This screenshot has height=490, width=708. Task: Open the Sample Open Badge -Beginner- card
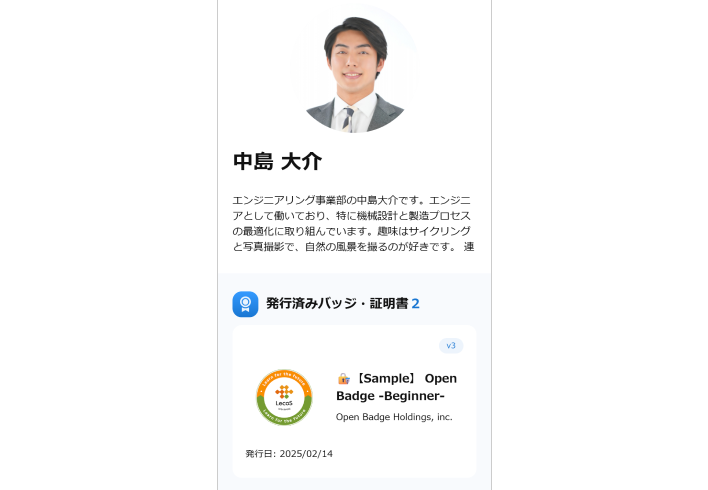396,388
